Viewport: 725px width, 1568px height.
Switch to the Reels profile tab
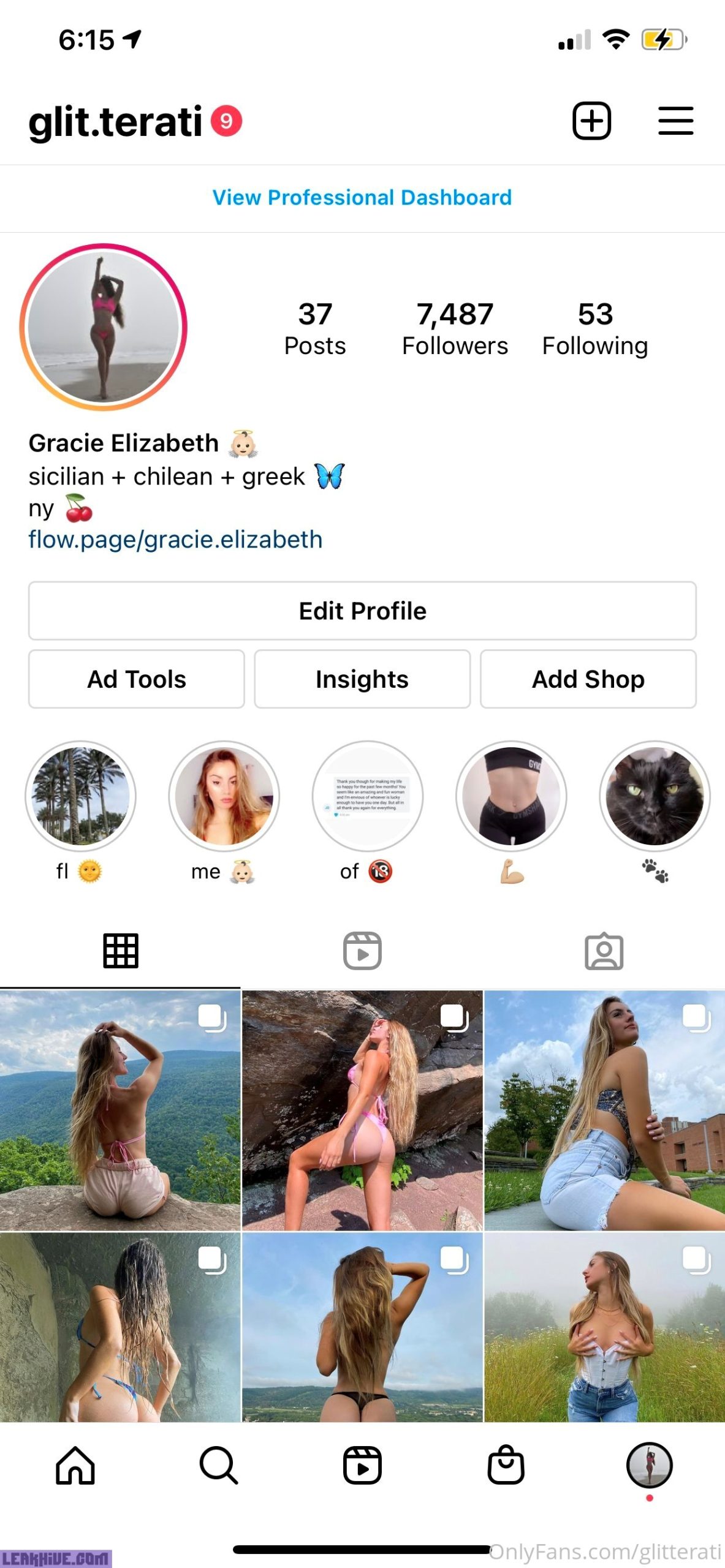pos(362,951)
